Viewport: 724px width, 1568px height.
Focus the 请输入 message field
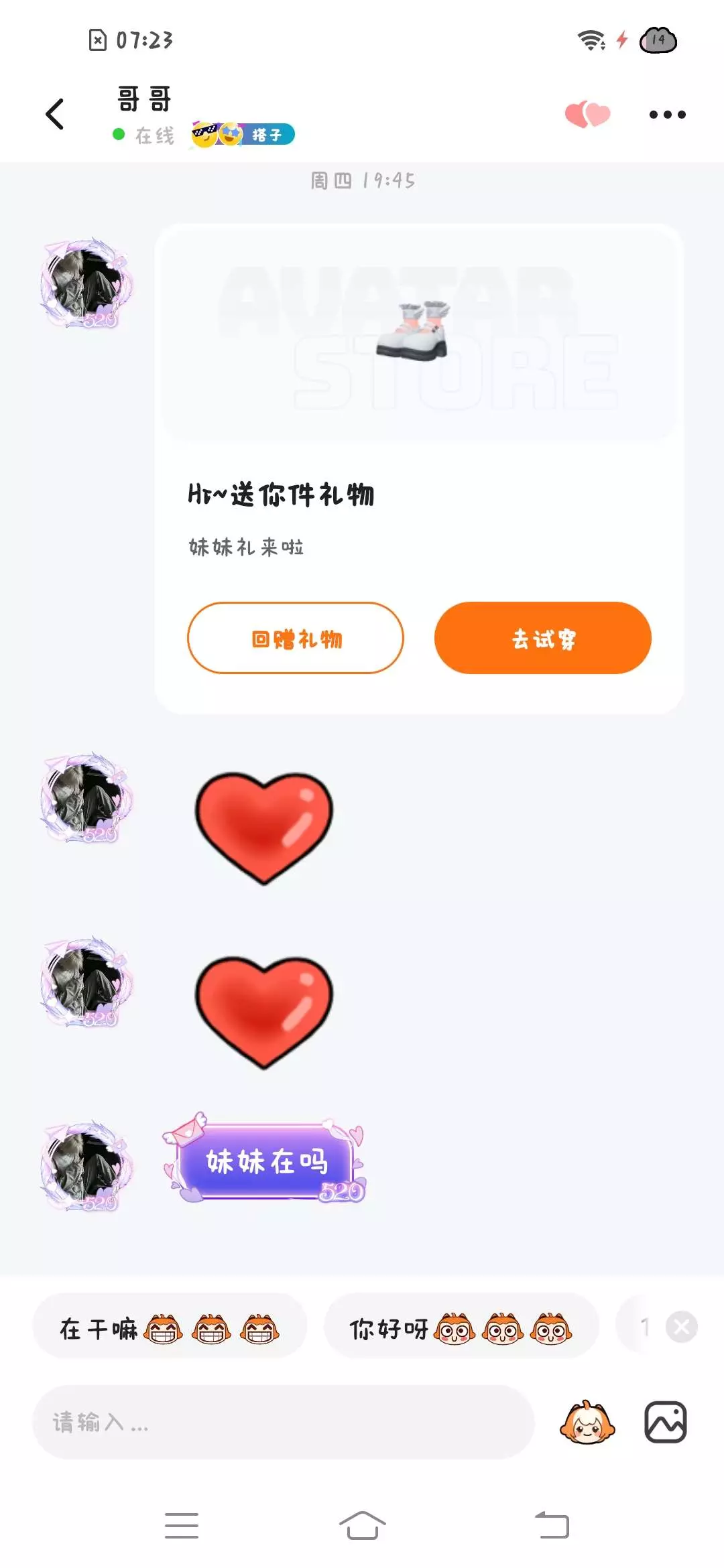point(283,1422)
